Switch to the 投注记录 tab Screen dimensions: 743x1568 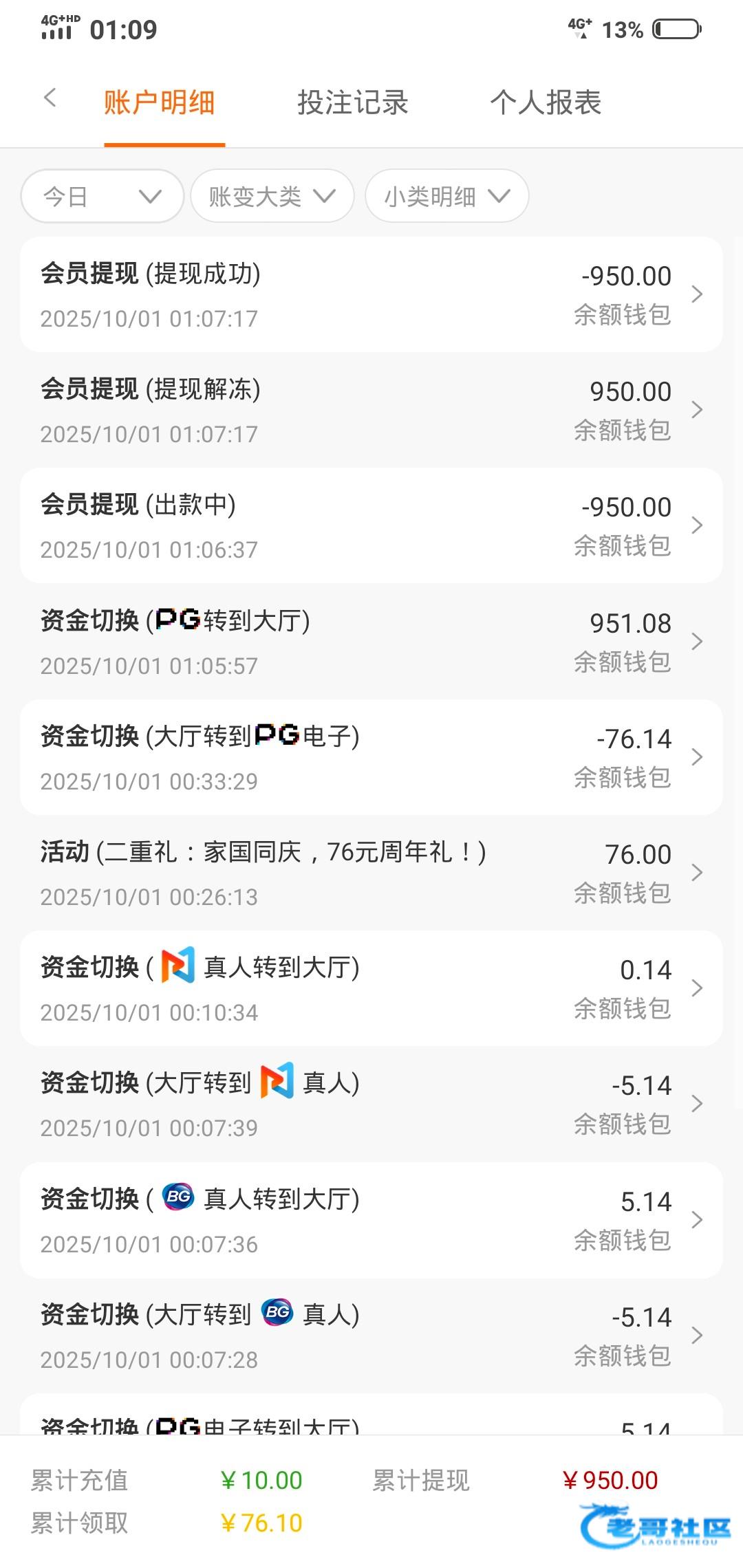pyautogui.click(x=353, y=102)
